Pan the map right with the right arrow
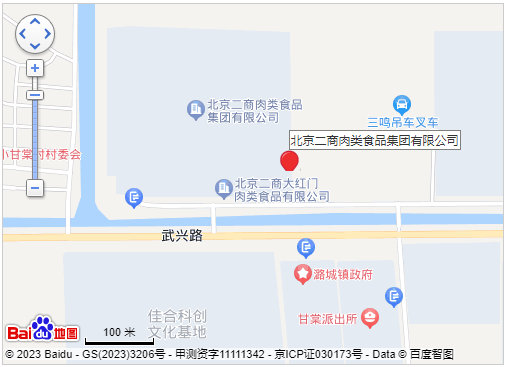 click(x=47, y=34)
